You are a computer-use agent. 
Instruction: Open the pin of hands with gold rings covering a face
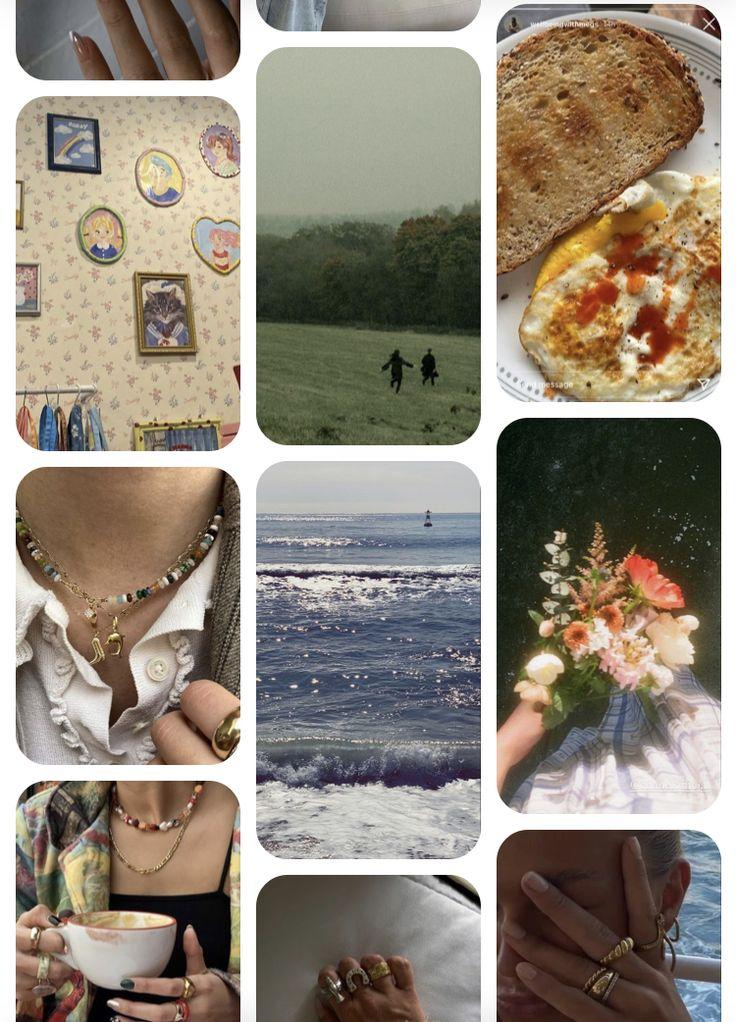click(x=608, y=925)
